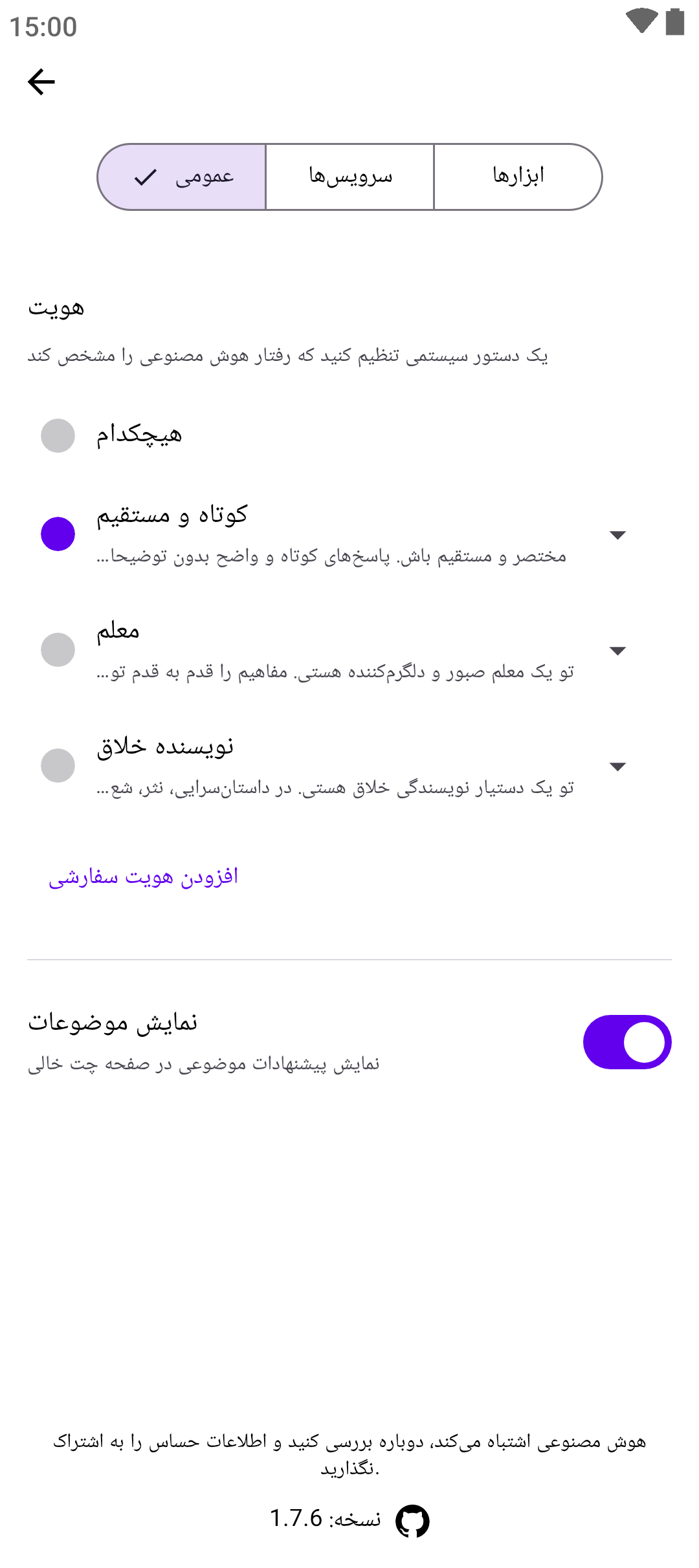Expand the معلم persona details
The height and width of the screenshot is (1568, 699).
click(x=617, y=651)
